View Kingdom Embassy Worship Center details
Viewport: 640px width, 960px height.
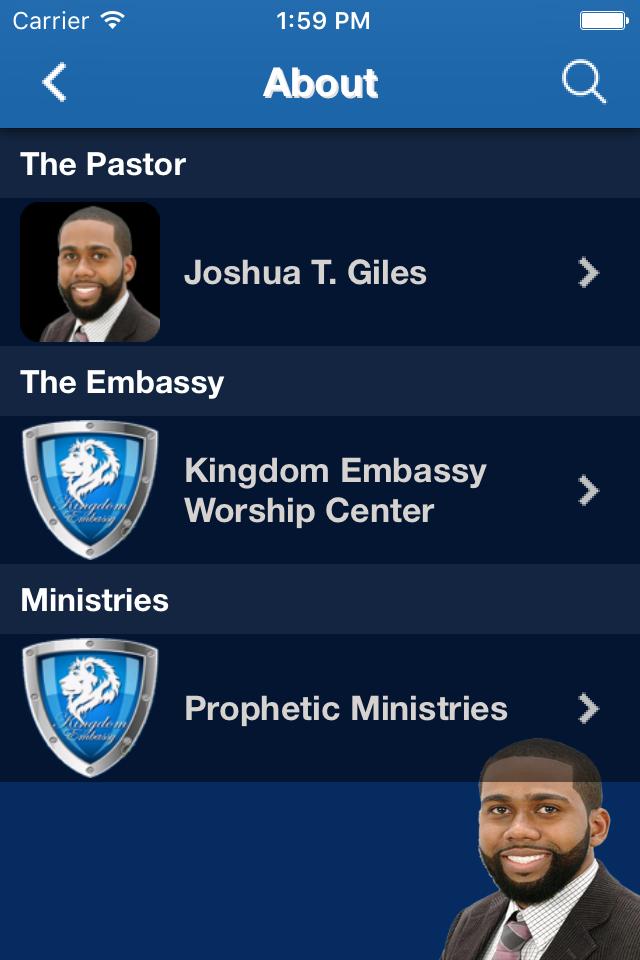[320, 490]
